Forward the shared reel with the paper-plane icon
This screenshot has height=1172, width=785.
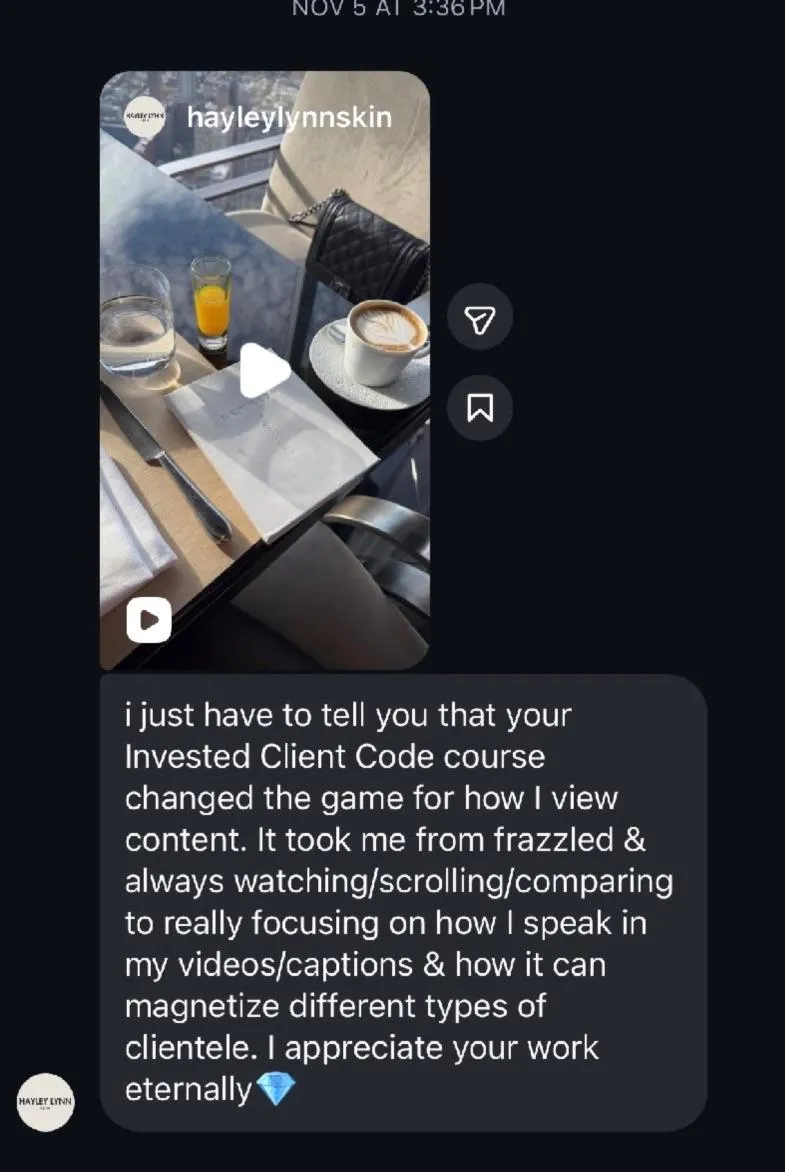pyautogui.click(x=480, y=318)
